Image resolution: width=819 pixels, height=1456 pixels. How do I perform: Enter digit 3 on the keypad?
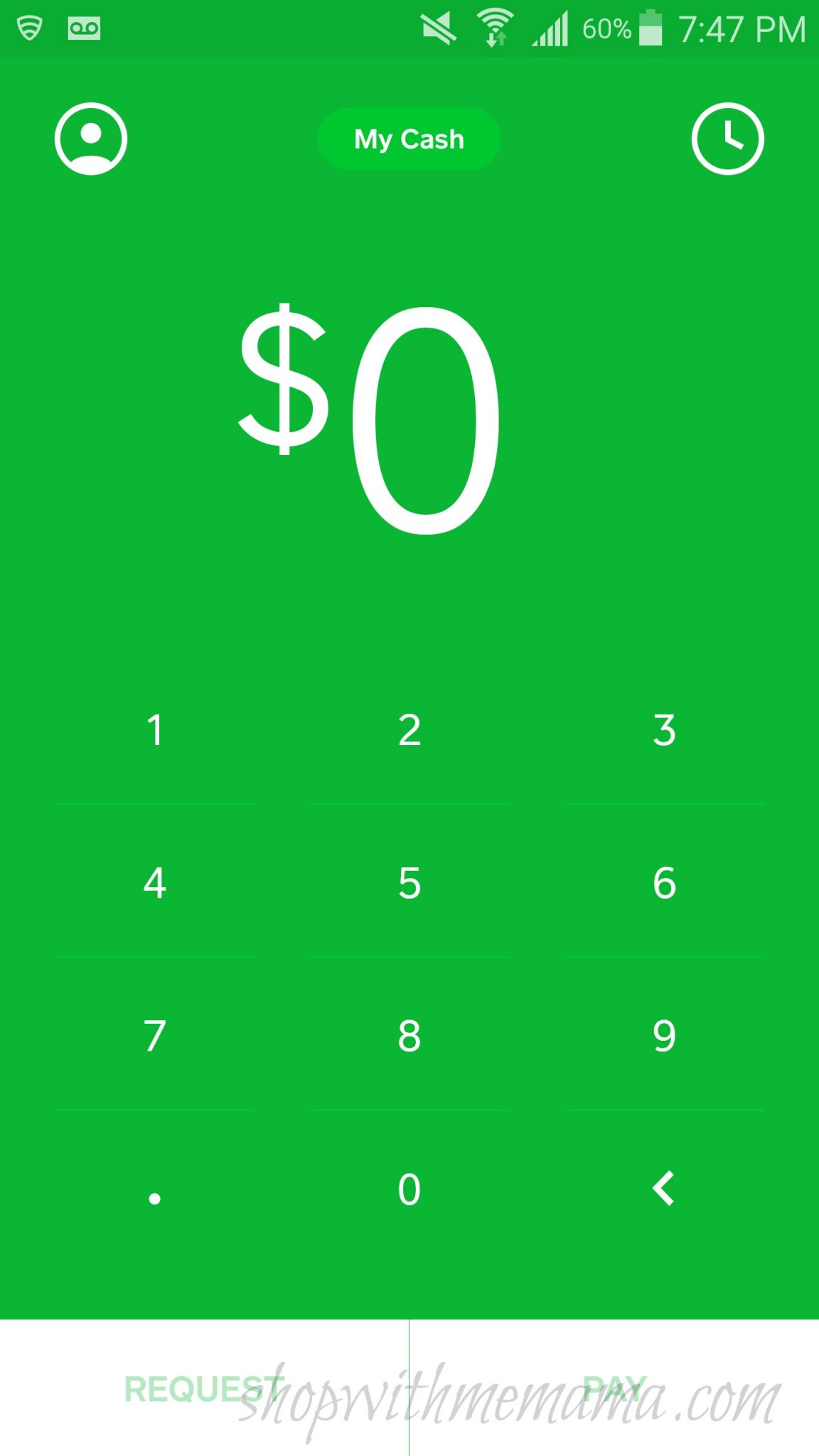[x=664, y=730]
